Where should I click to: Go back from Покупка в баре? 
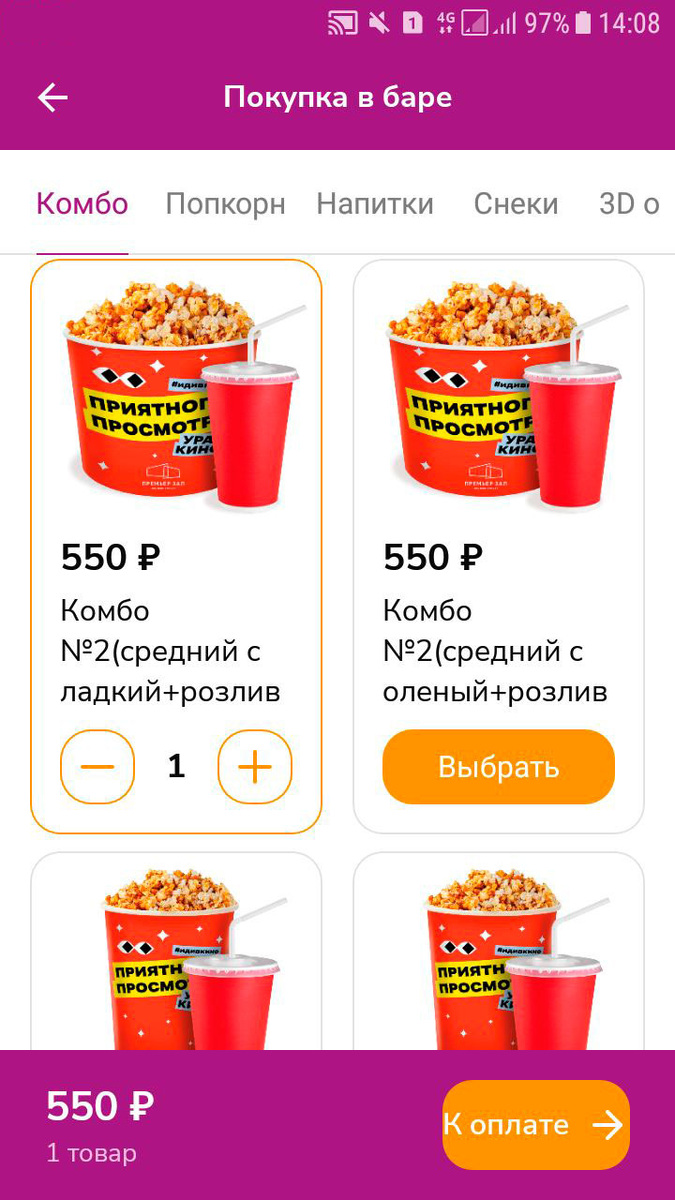pos(52,97)
